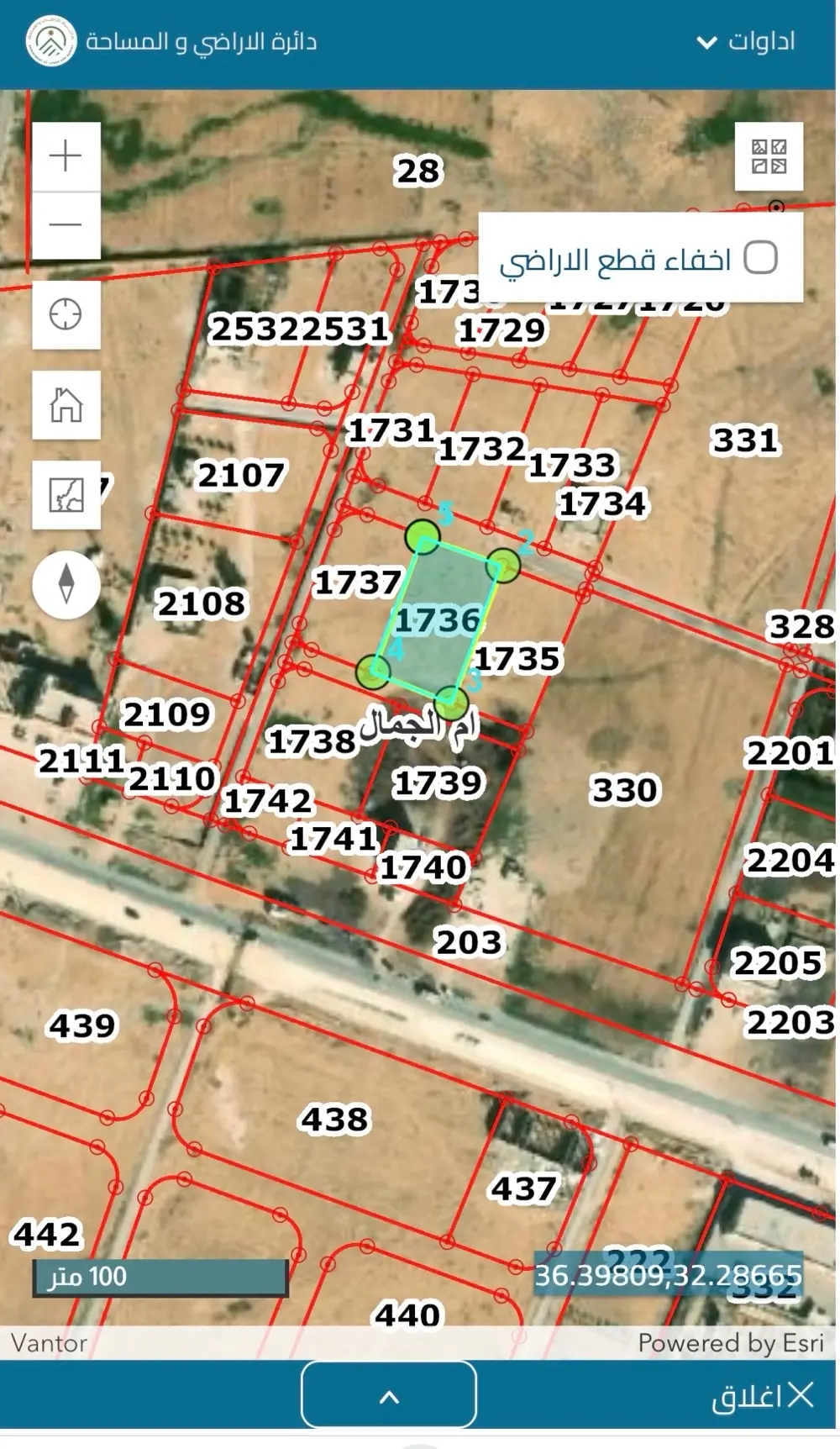Image resolution: width=840 pixels, height=1449 pixels.
Task: Return to the home map extent
Action: pyautogui.click(x=66, y=404)
